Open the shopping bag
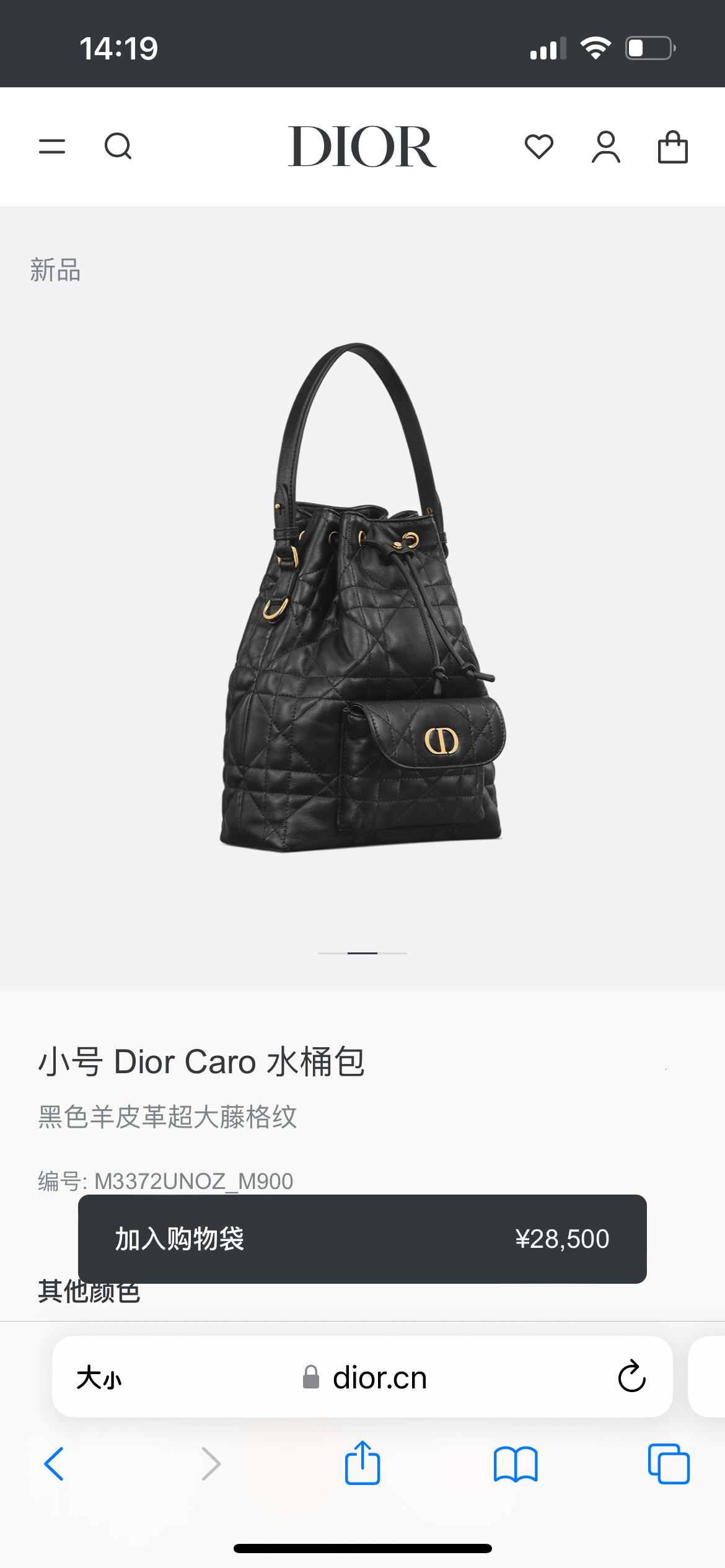This screenshot has height=1568, width=725. click(x=672, y=147)
